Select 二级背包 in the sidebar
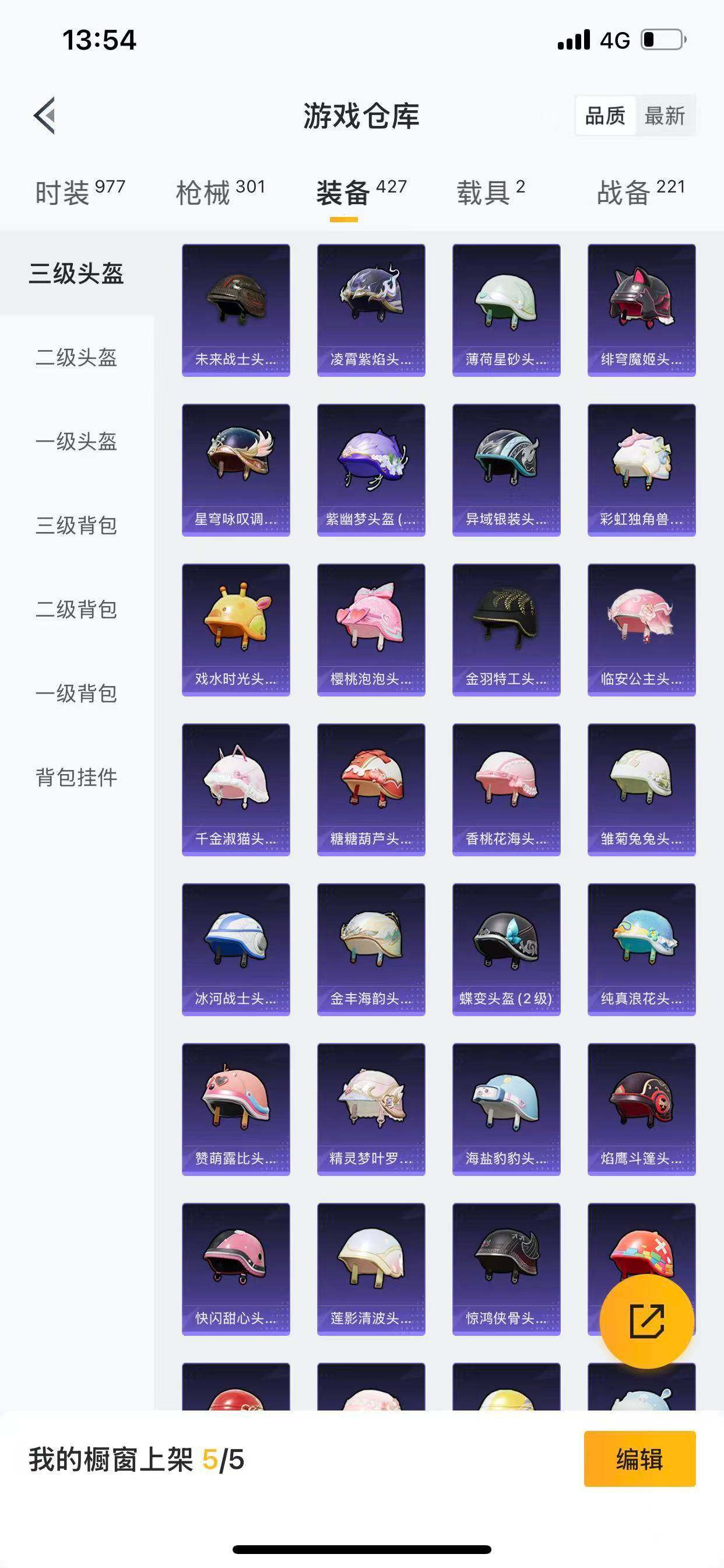The width and height of the screenshot is (724, 1568). point(76,611)
